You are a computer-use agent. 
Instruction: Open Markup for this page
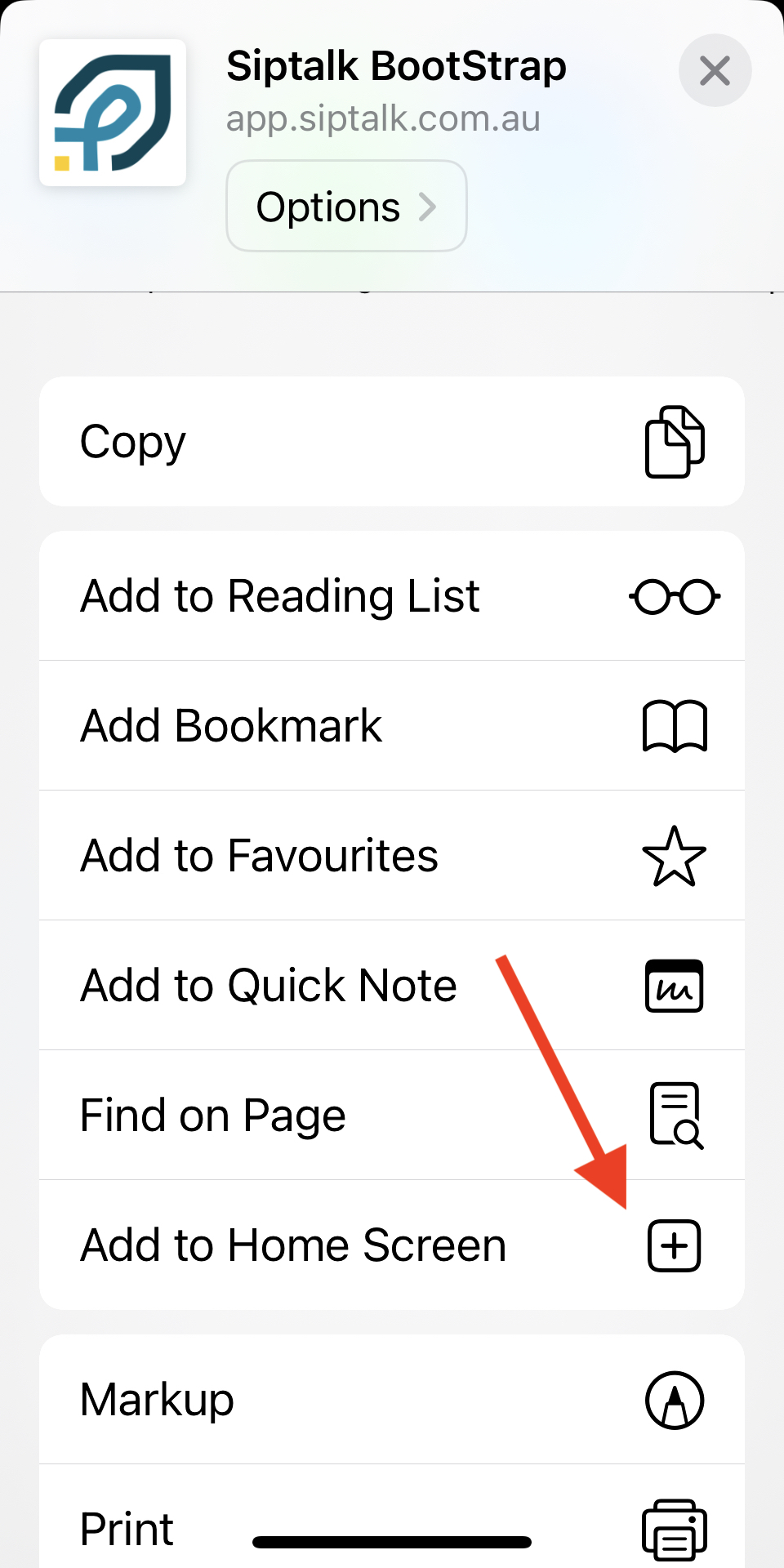392,1400
